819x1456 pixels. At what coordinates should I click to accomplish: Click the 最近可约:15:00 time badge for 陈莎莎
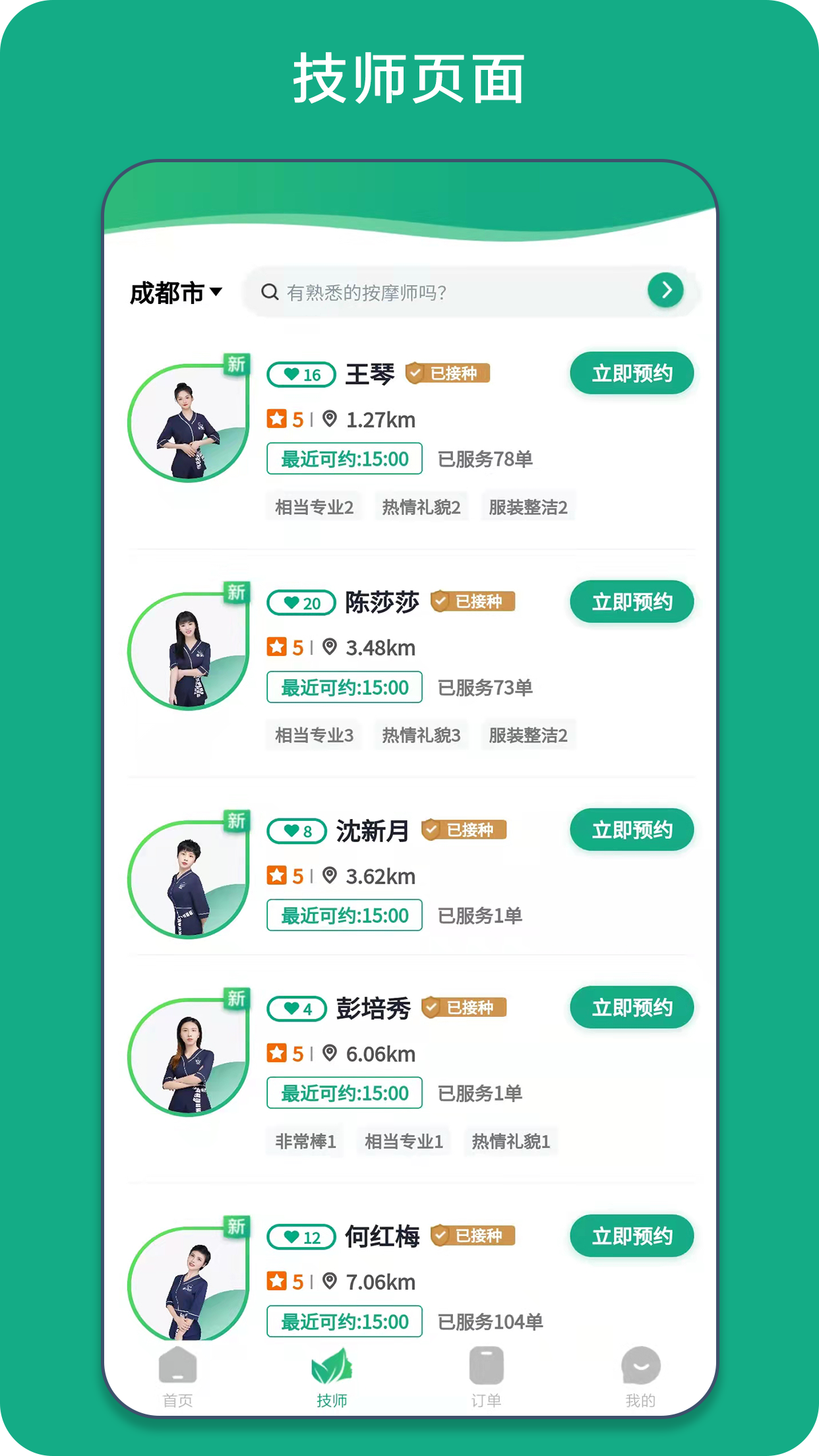tap(344, 686)
